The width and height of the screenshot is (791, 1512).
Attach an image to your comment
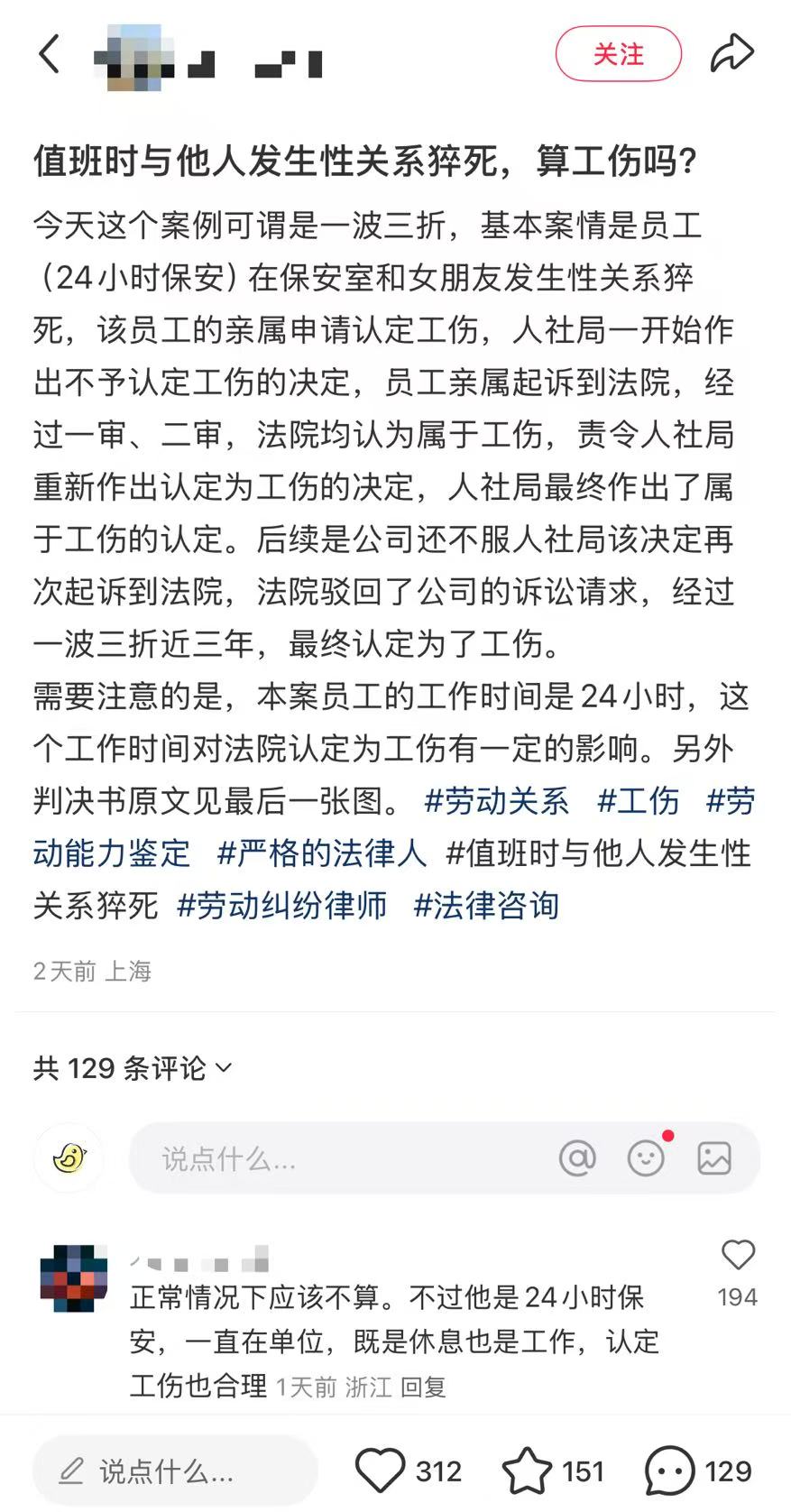tap(713, 1157)
